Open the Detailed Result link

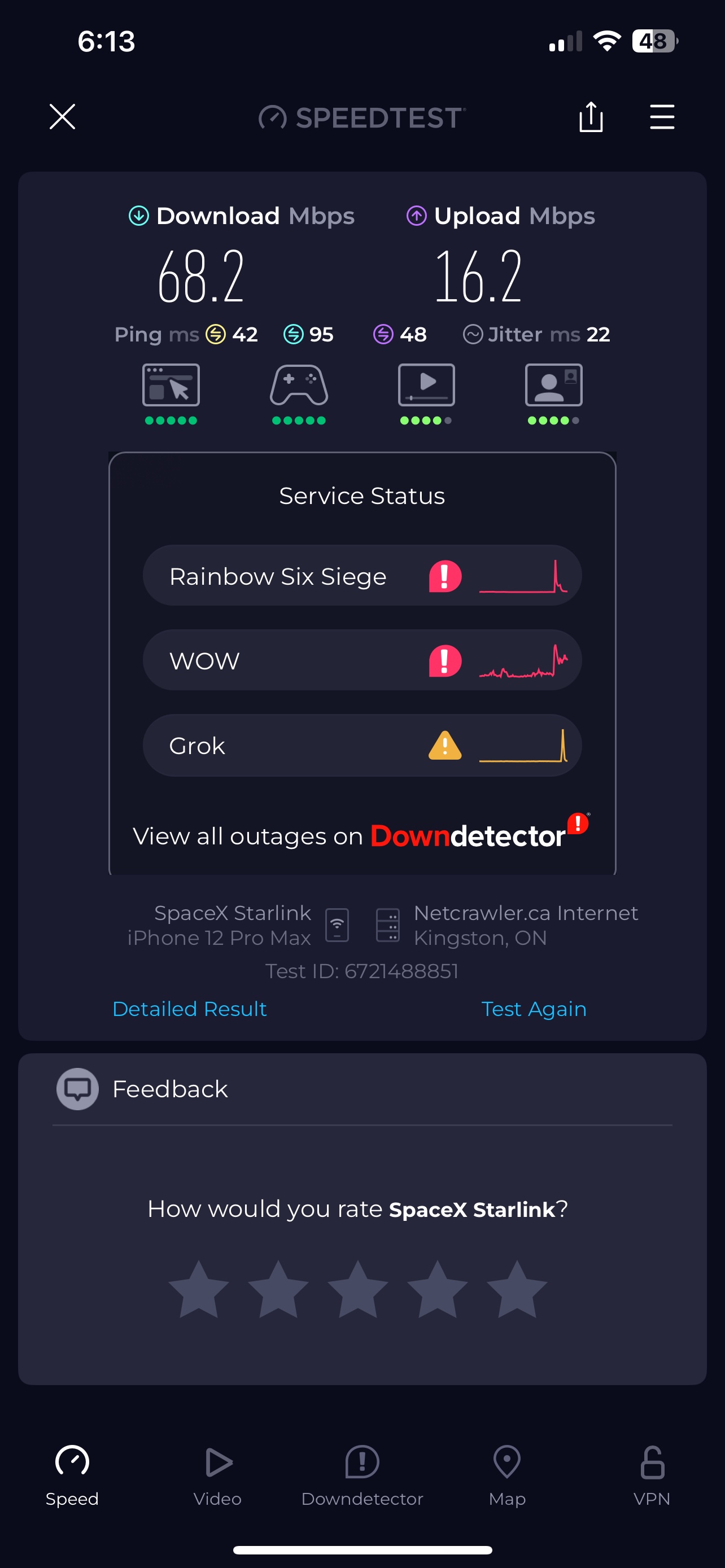(x=190, y=1009)
